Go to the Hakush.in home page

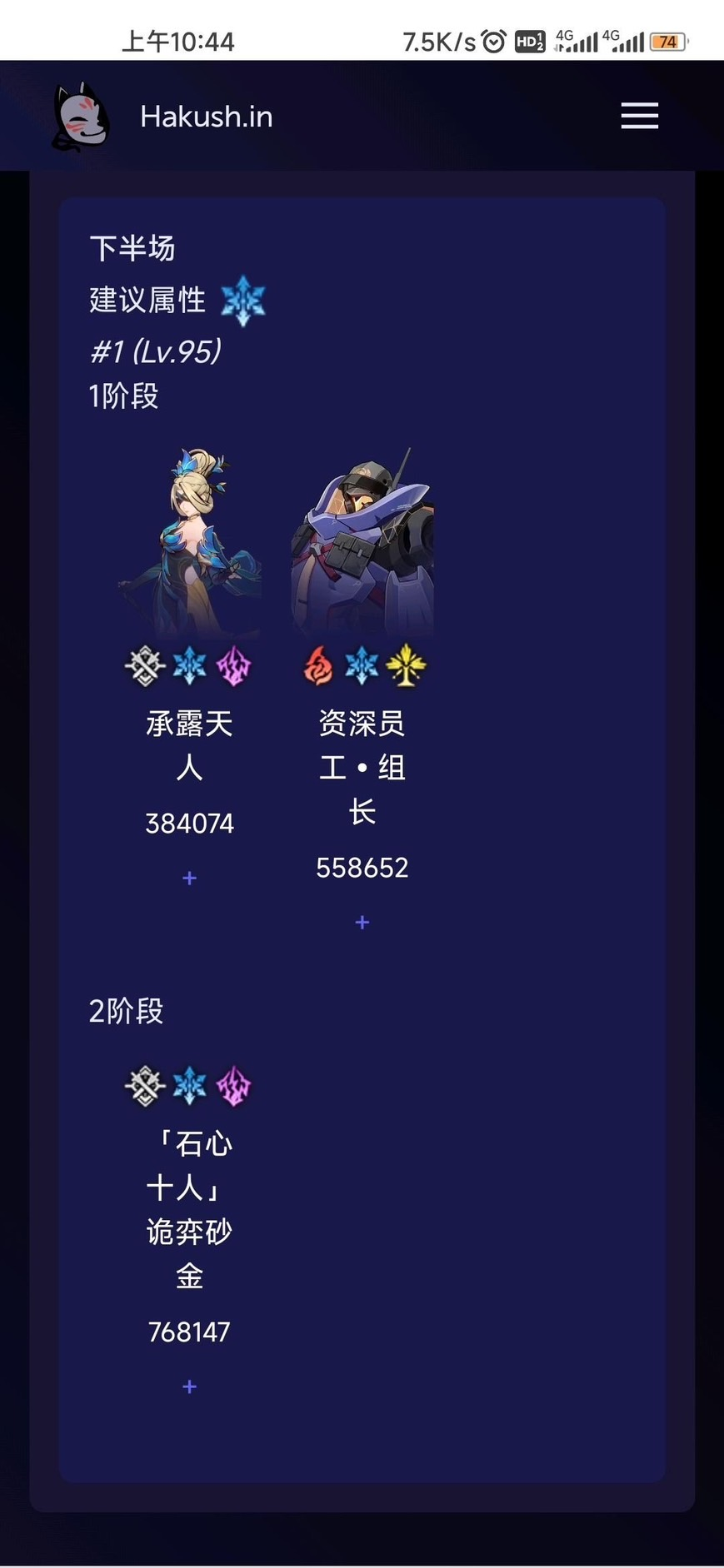[x=206, y=117]
